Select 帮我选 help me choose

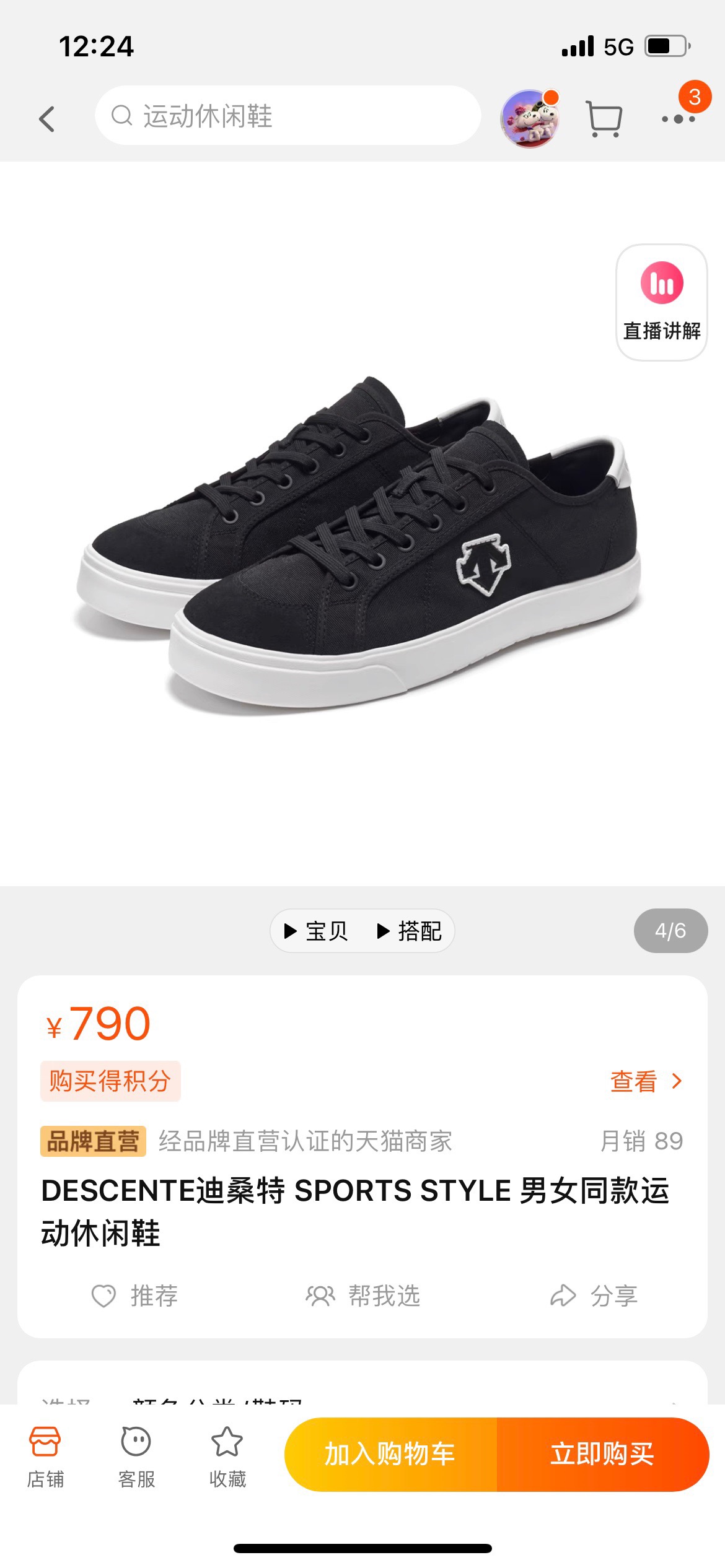point(363,1296)
